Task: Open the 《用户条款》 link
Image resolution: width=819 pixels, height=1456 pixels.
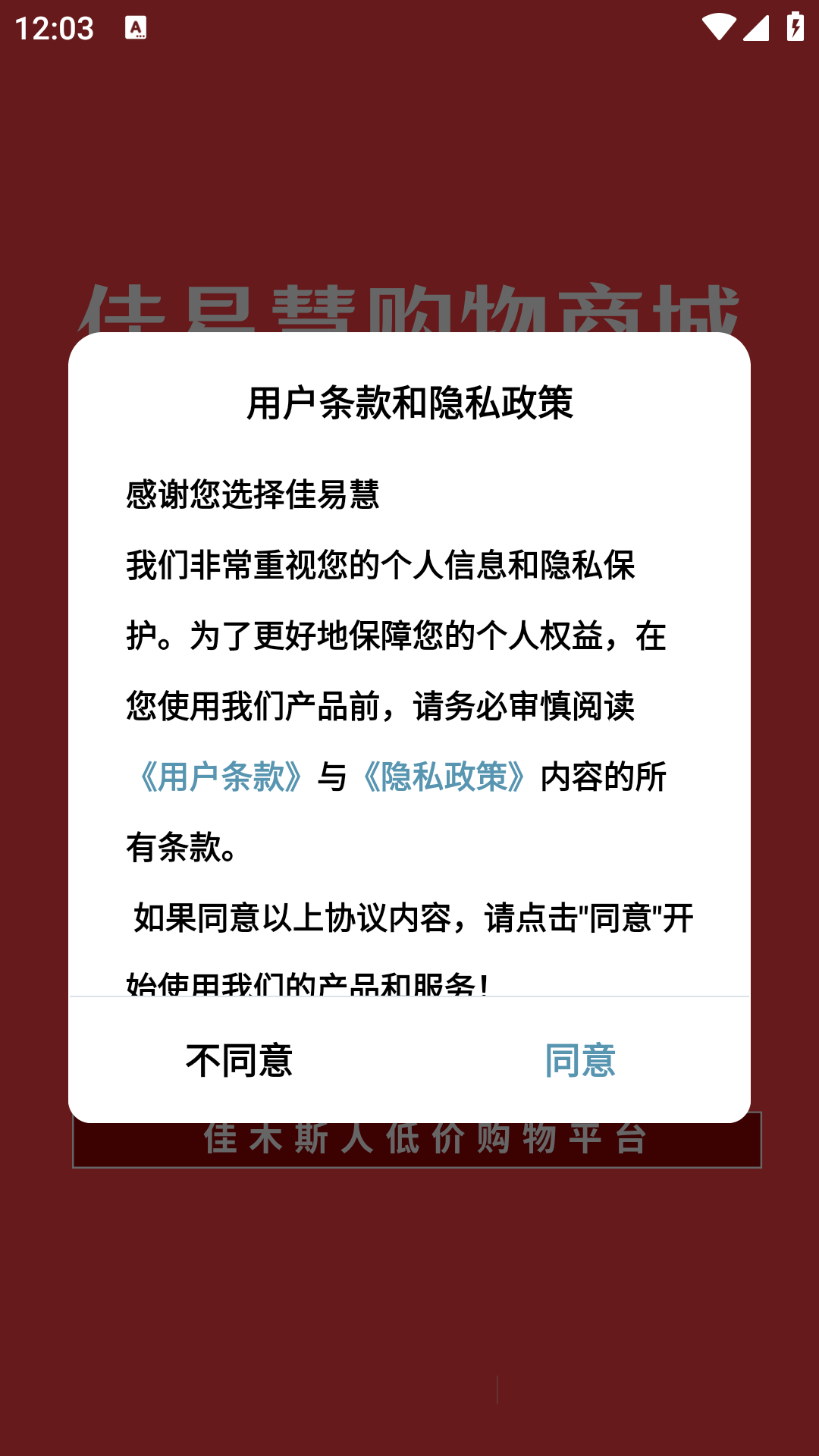Action: coord(221,777)
